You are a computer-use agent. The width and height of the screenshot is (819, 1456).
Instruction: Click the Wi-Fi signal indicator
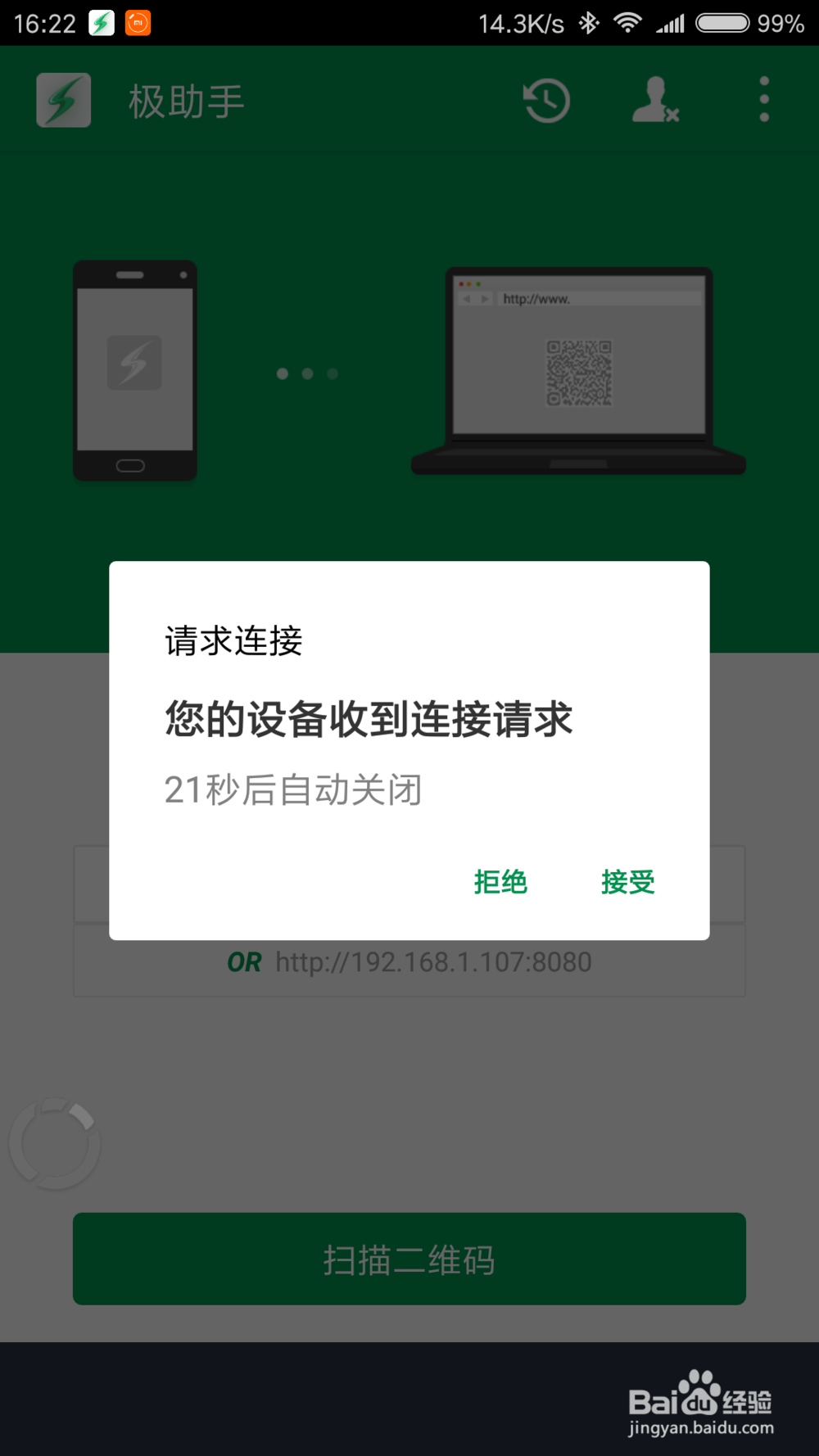click(x=628, y=22)
